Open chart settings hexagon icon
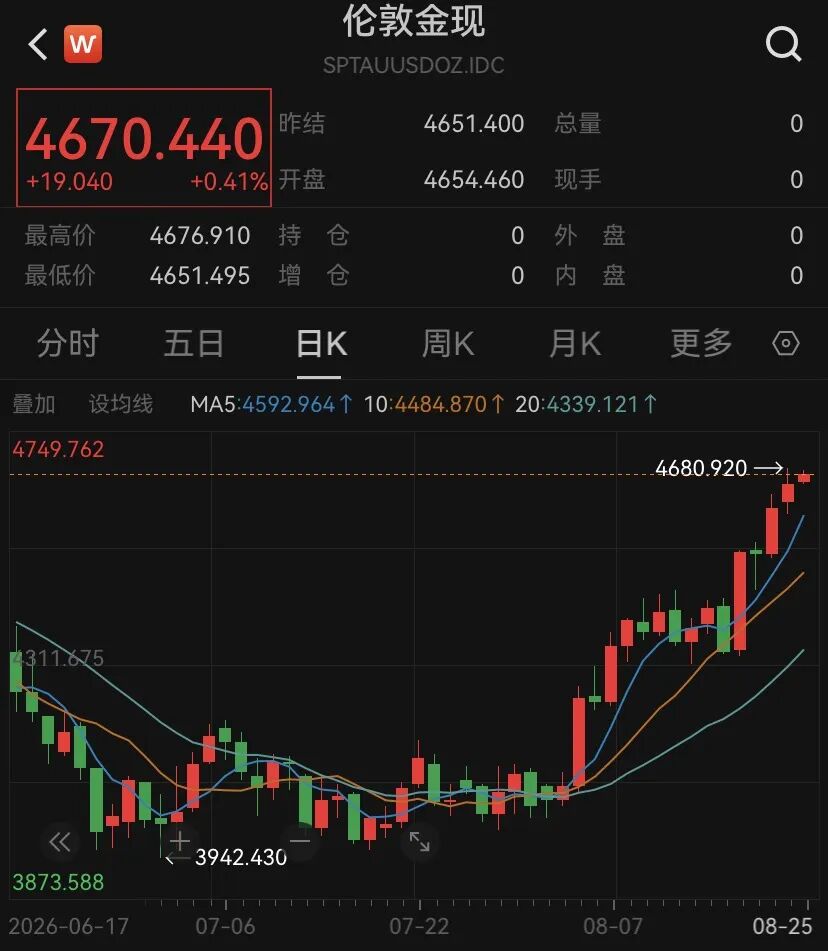This screenshot has width=828, height=951. click(786, 343)
